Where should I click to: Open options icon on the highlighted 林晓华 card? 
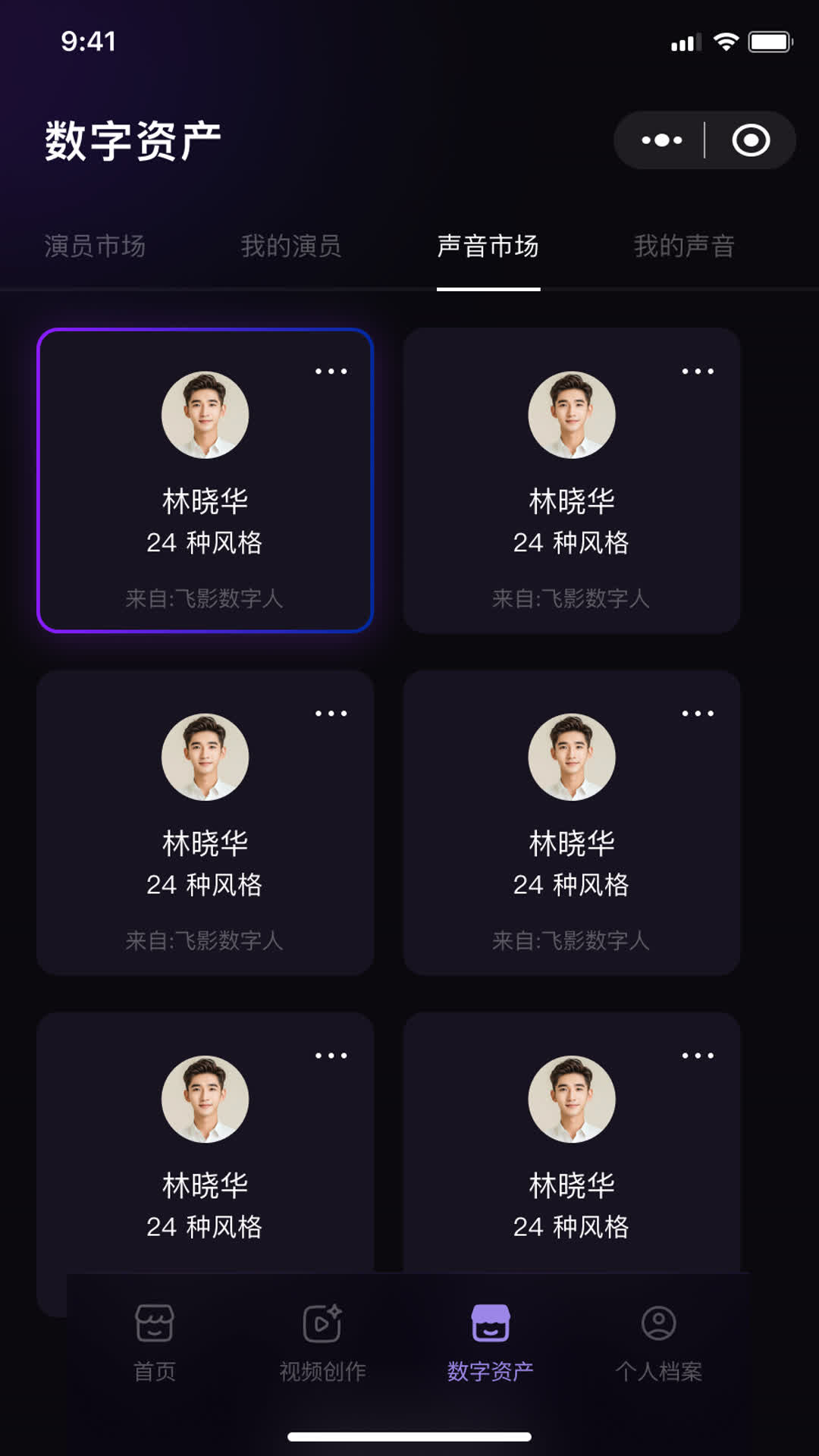(x=331, y=371)
